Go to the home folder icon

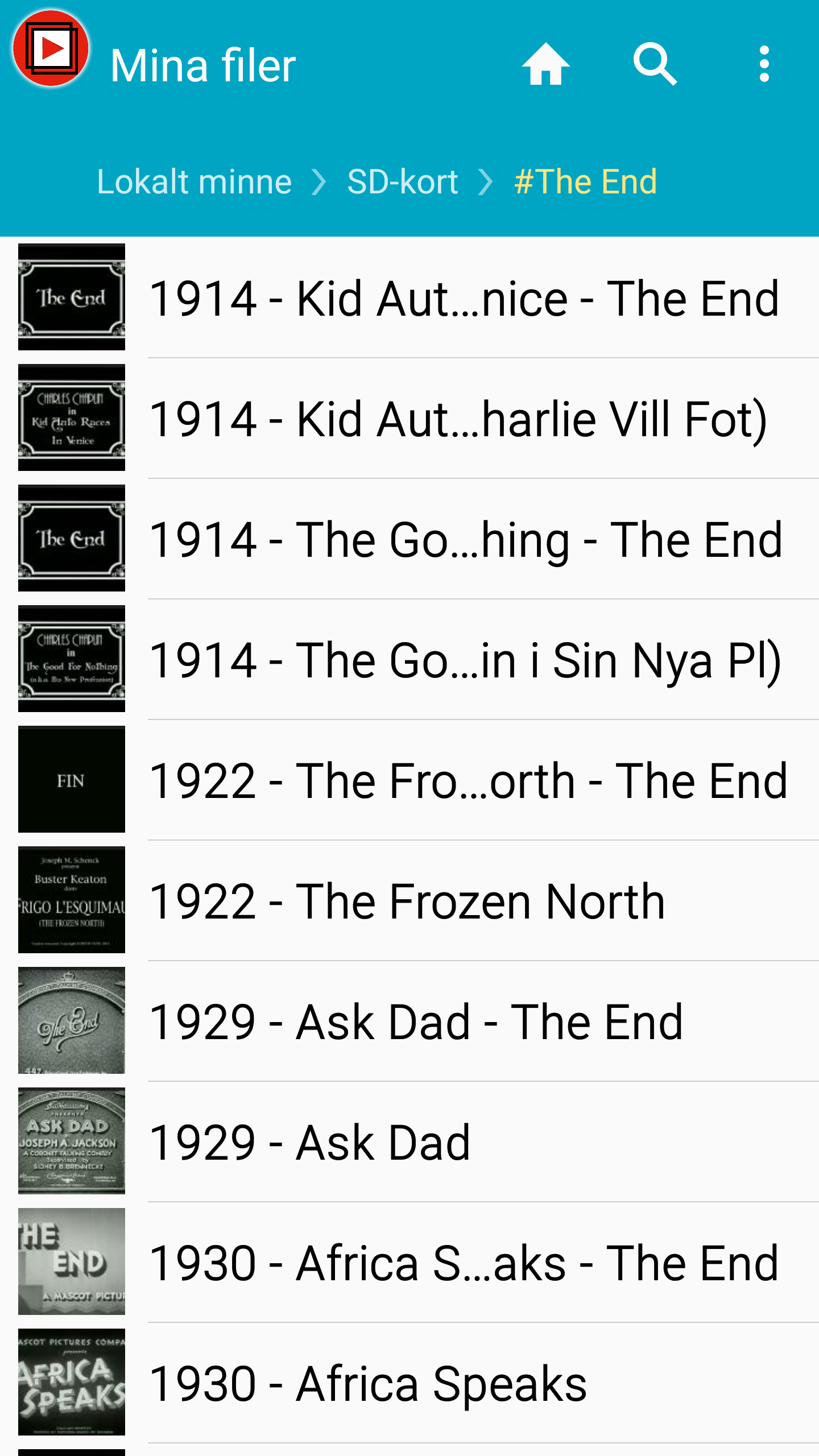coord(545,65)
